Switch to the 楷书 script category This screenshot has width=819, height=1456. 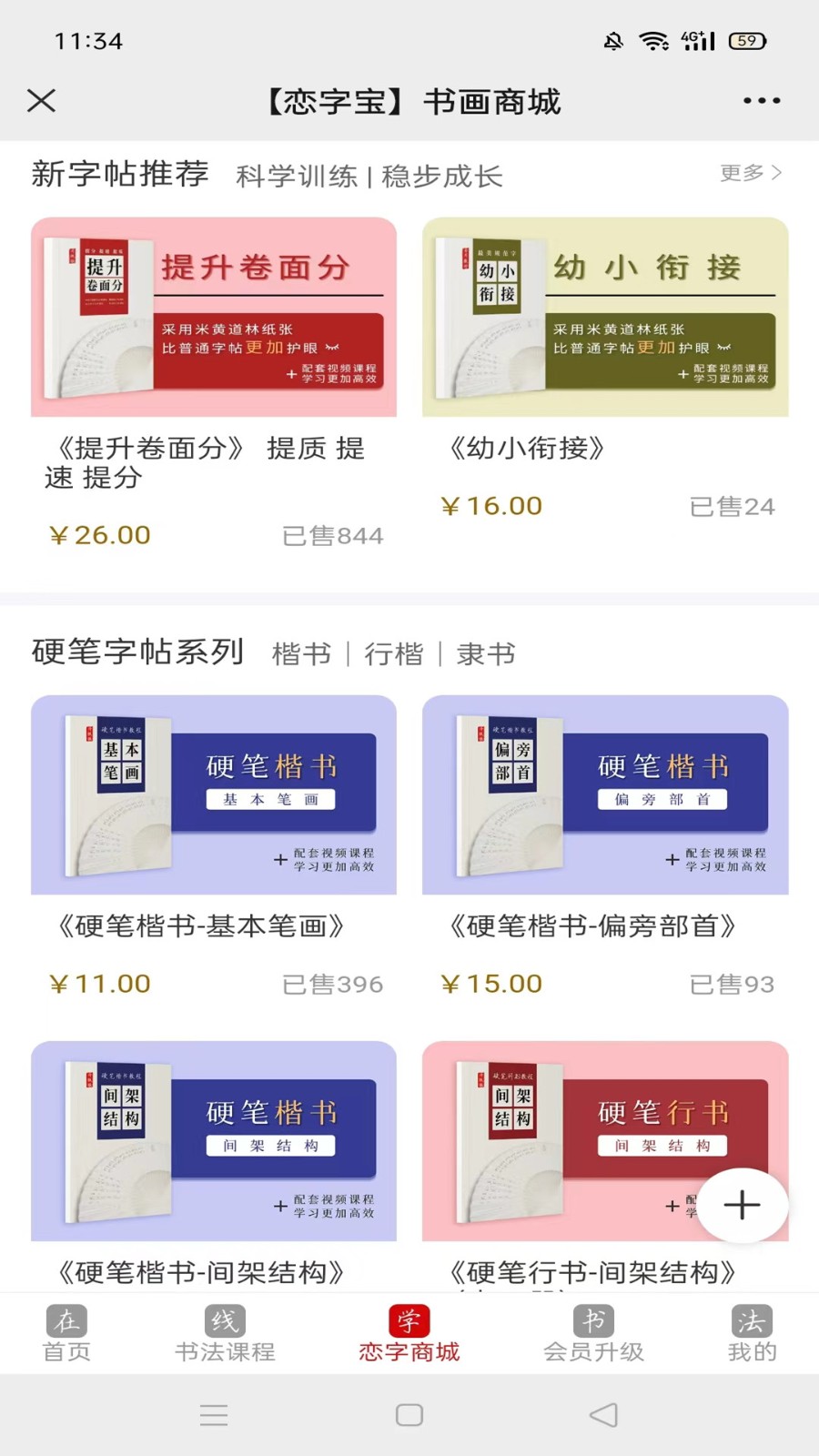click(300, 653)
